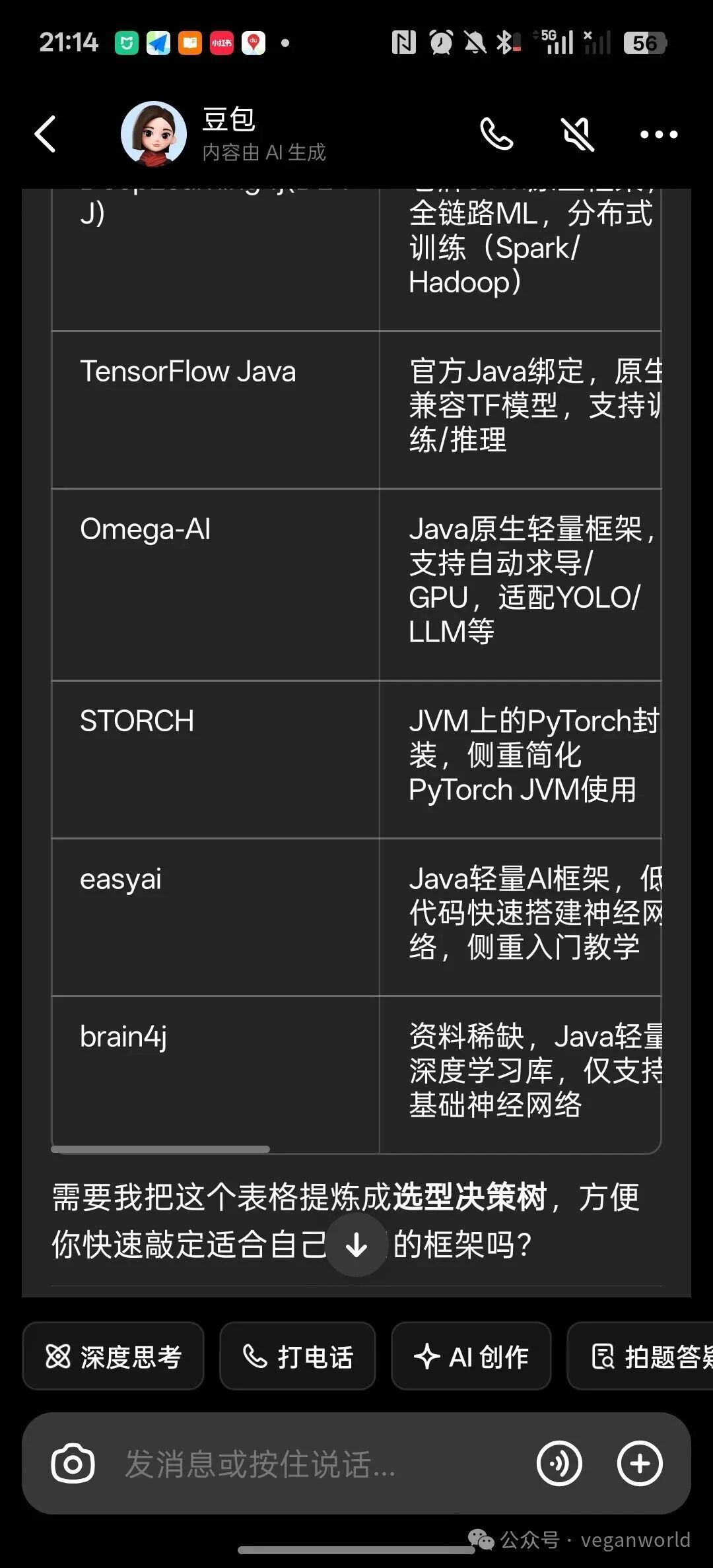Open the camera in the input bar
Screen dimensions: 713x1568
73,1464
